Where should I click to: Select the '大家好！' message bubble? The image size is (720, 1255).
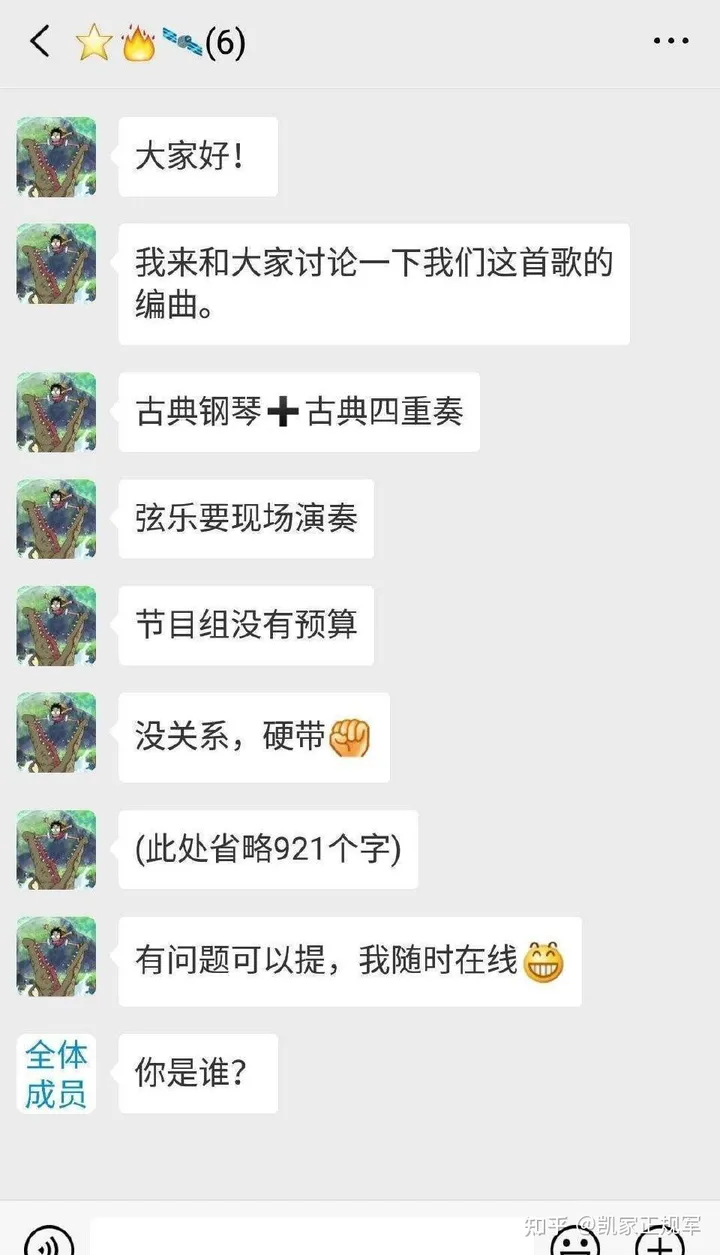(x=197, y=157)
